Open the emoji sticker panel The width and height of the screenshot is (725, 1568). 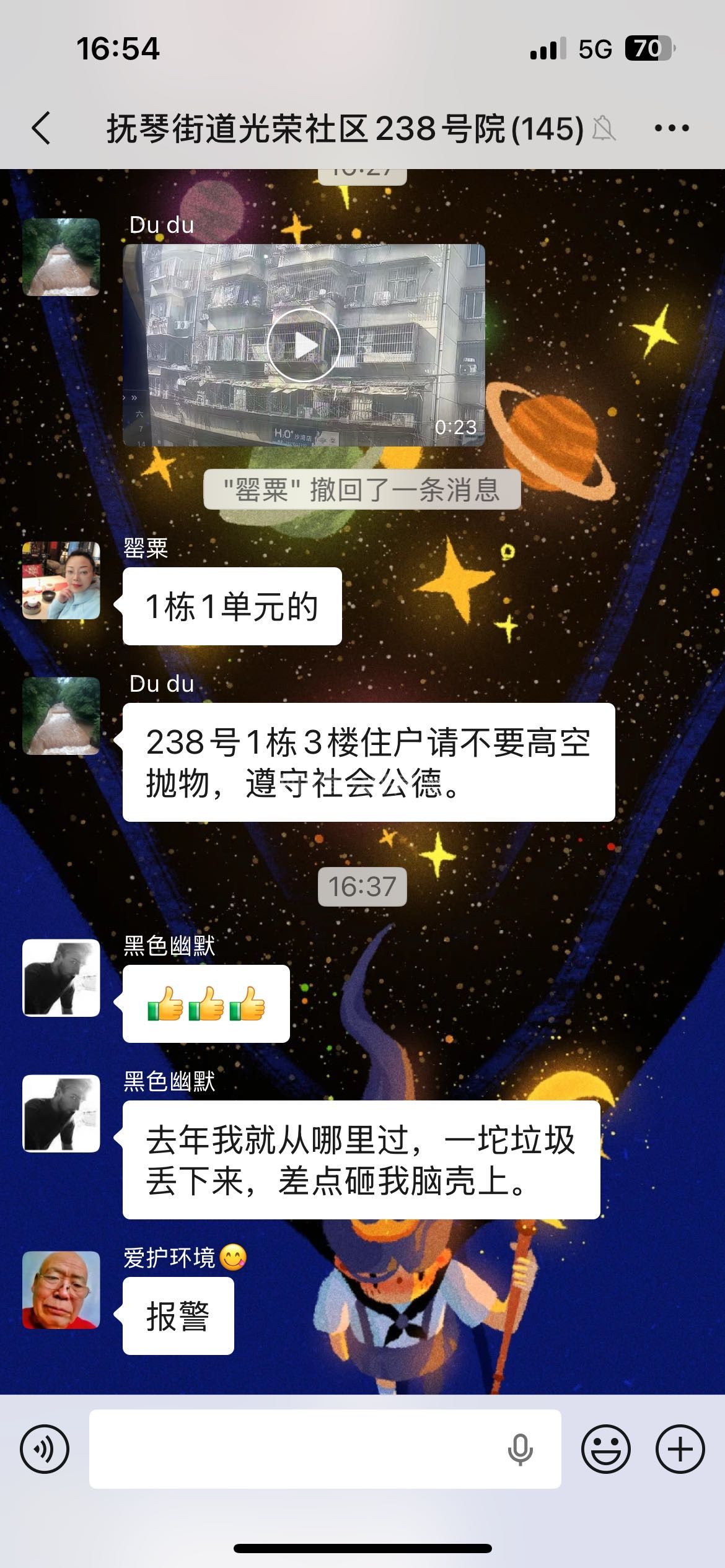point(605,1449)
